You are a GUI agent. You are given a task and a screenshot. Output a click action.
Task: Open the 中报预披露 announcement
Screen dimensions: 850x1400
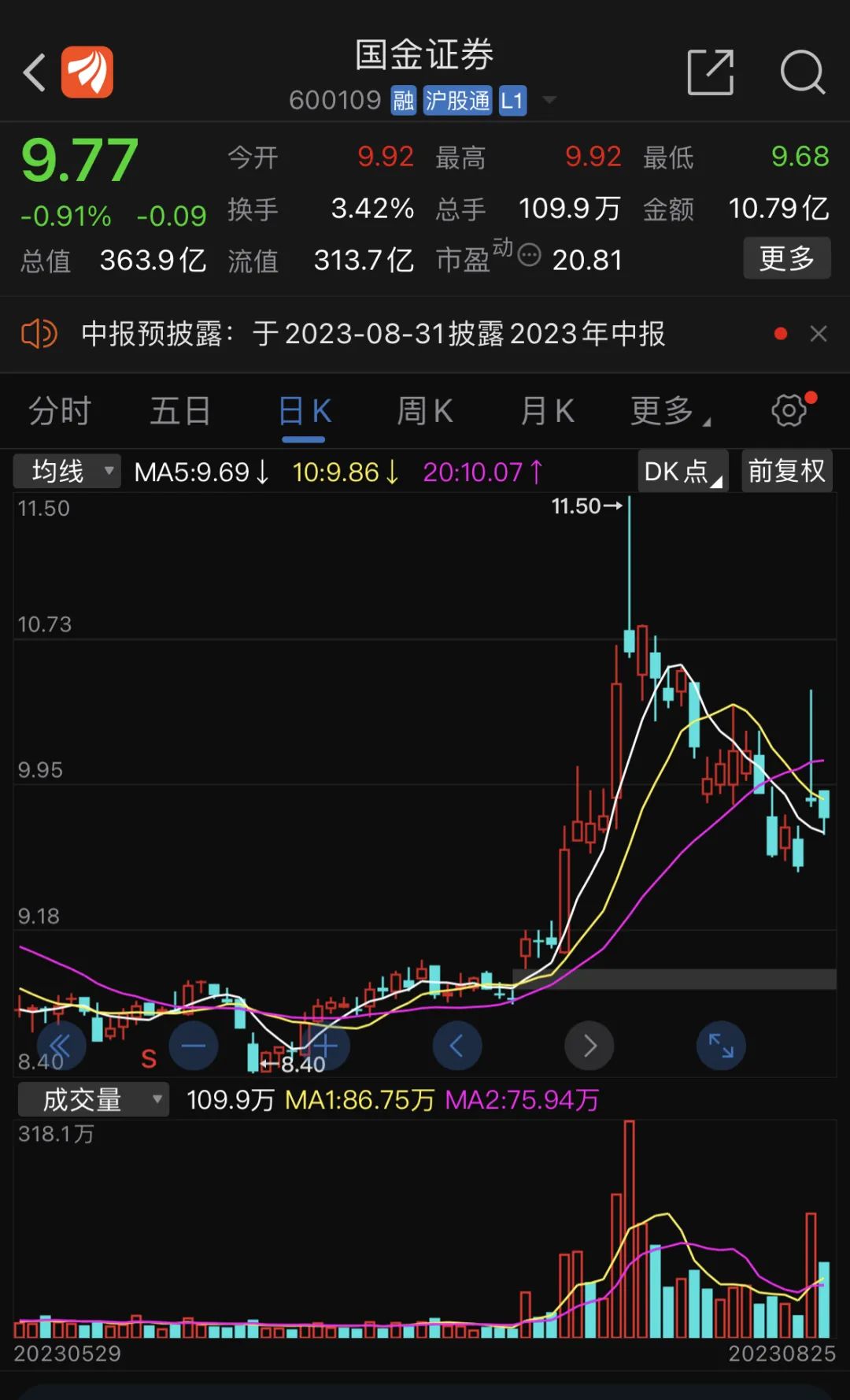(370, 334)
